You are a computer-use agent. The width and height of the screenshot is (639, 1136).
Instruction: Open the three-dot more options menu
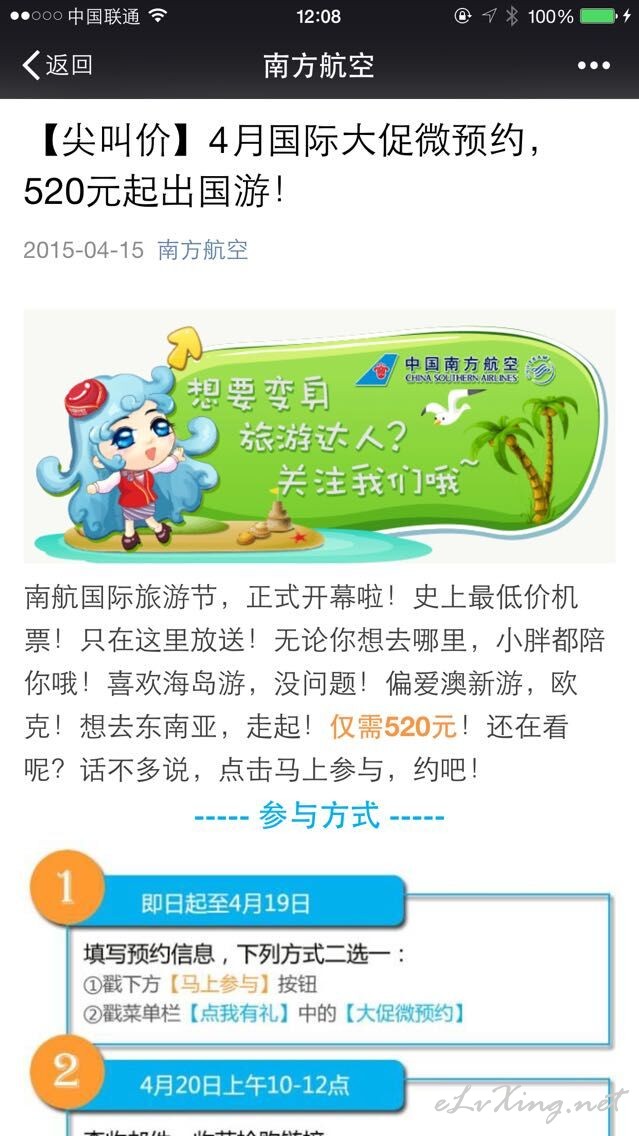[x=593, y=66]
